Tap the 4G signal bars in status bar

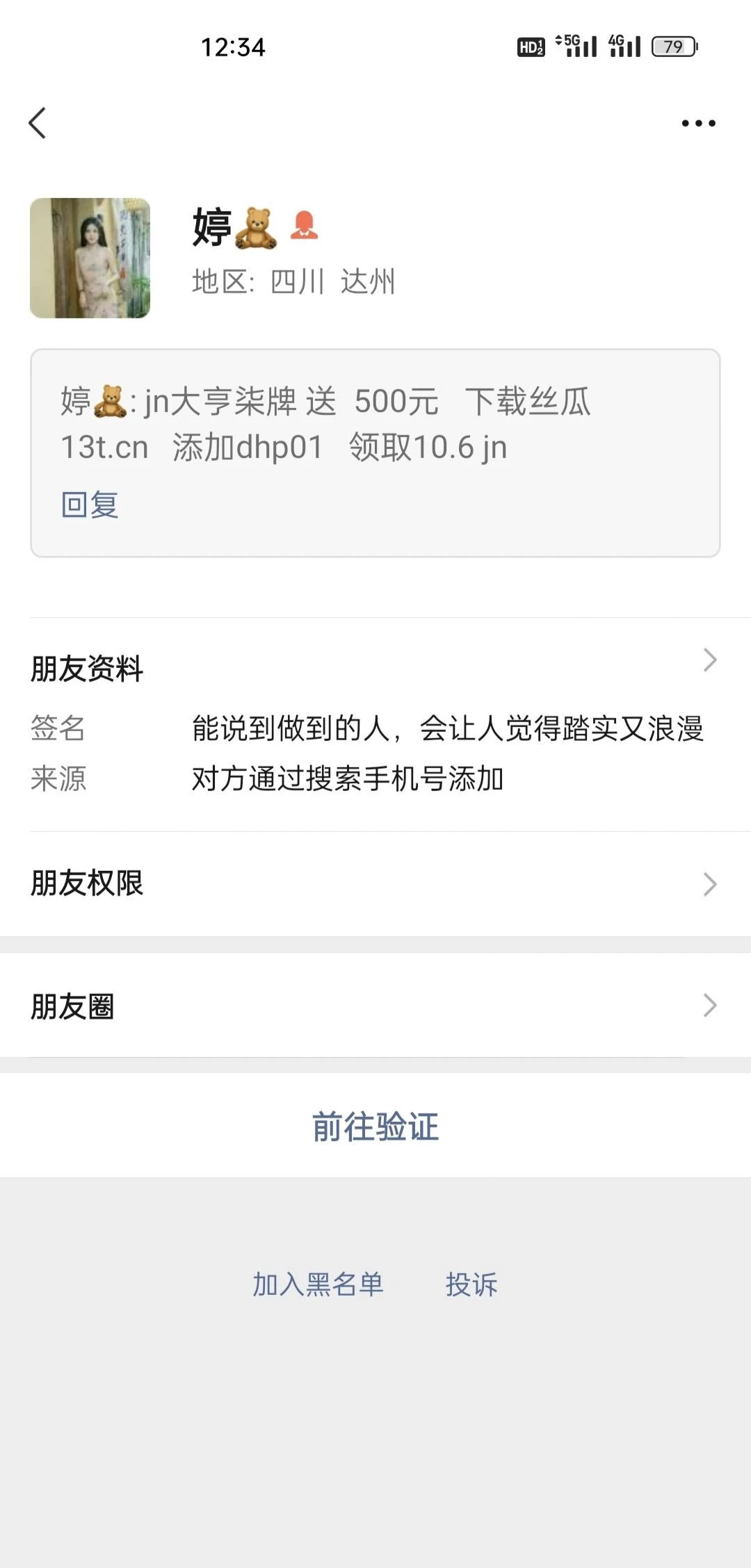[623, 46]
